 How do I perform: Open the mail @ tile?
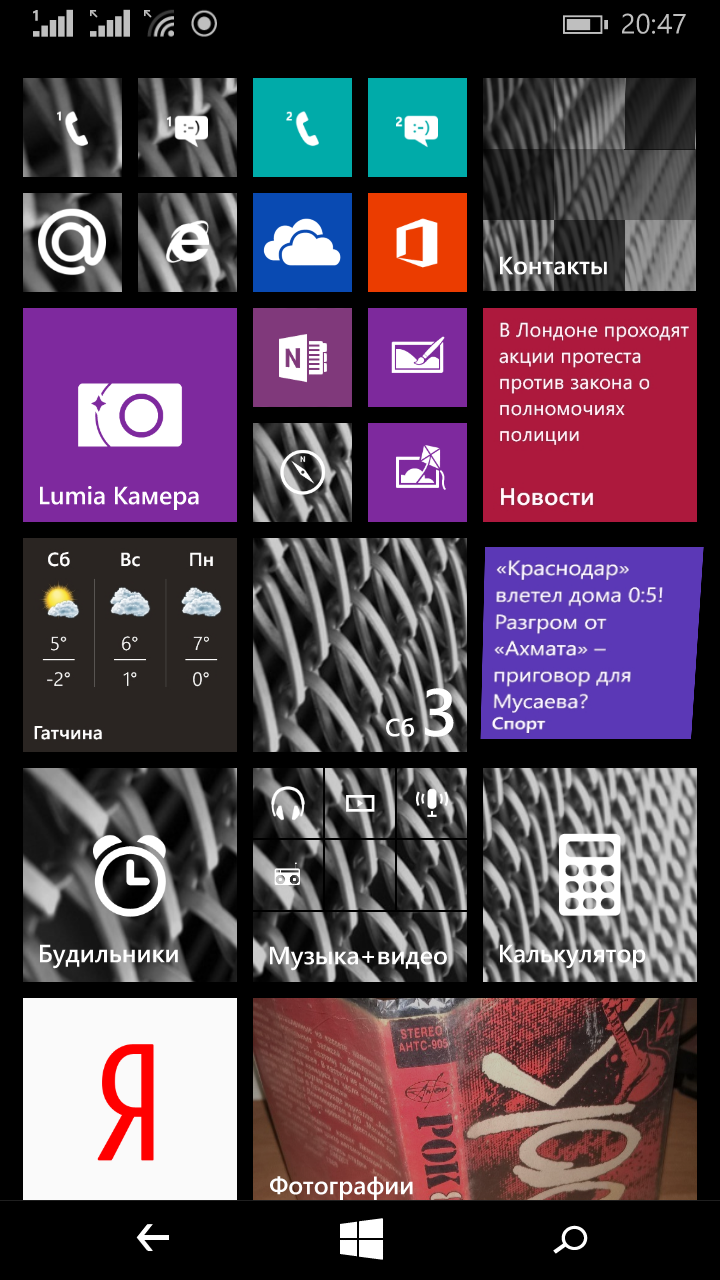point(72,242)
